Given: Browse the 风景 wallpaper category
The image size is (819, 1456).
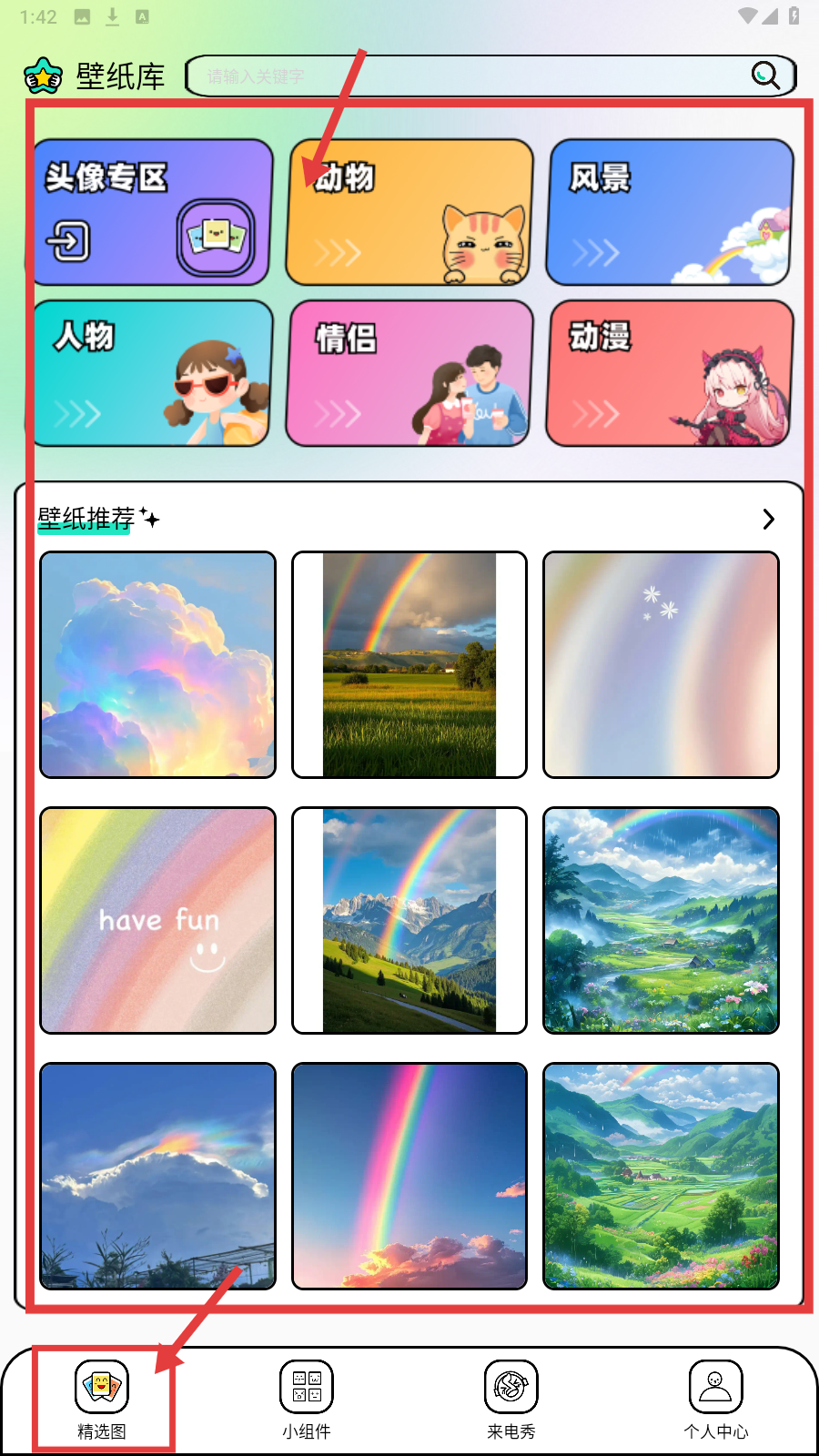Looking at the screenshot, I should coord(670,212).
